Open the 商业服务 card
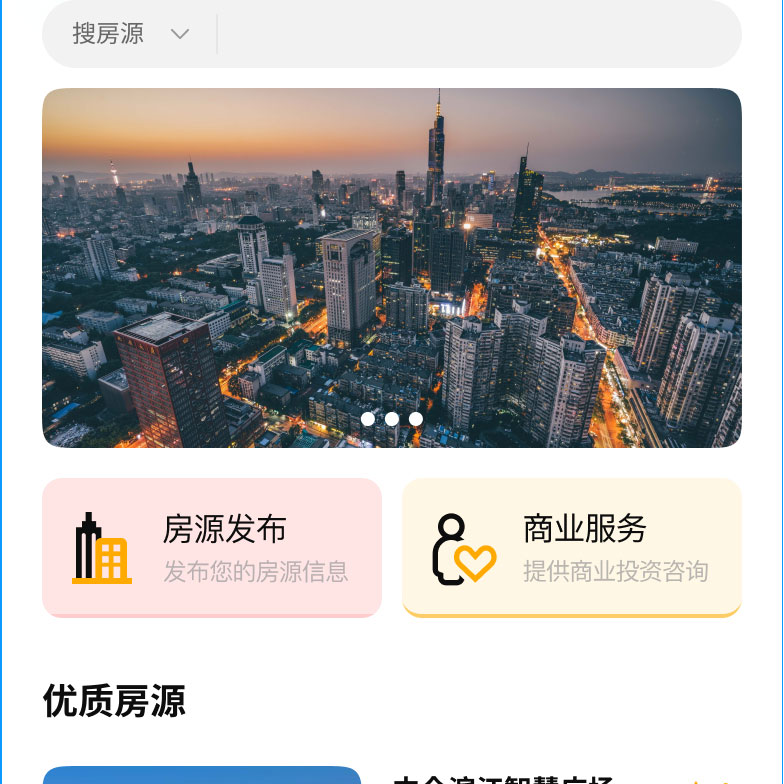The height and width of the screenshot is (784, 784). click(x=571, y=547)
